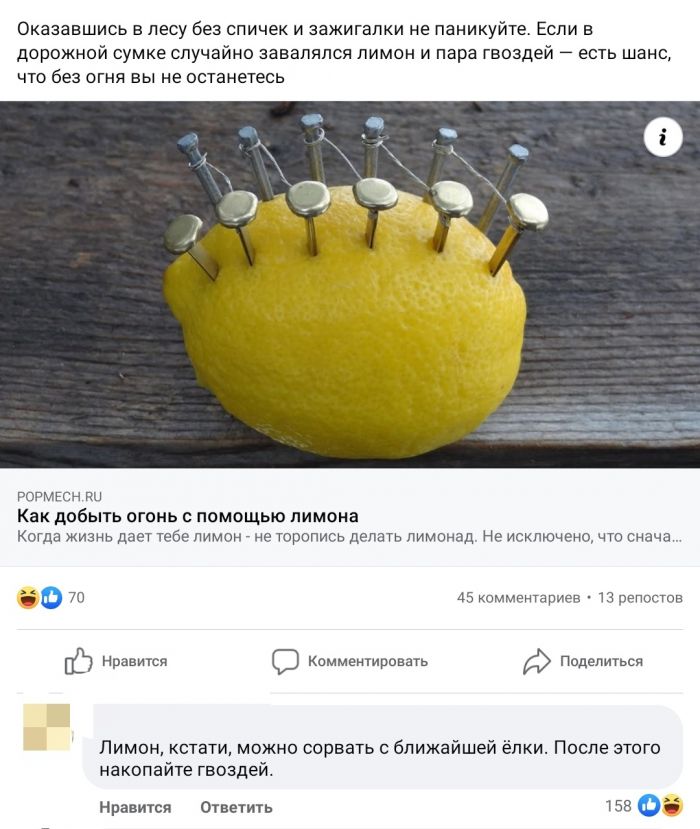This screenshot has width=700, height=829.
Task: Open the 45 комментариев list
Action: pyautogui.click(x=518, y=598)
